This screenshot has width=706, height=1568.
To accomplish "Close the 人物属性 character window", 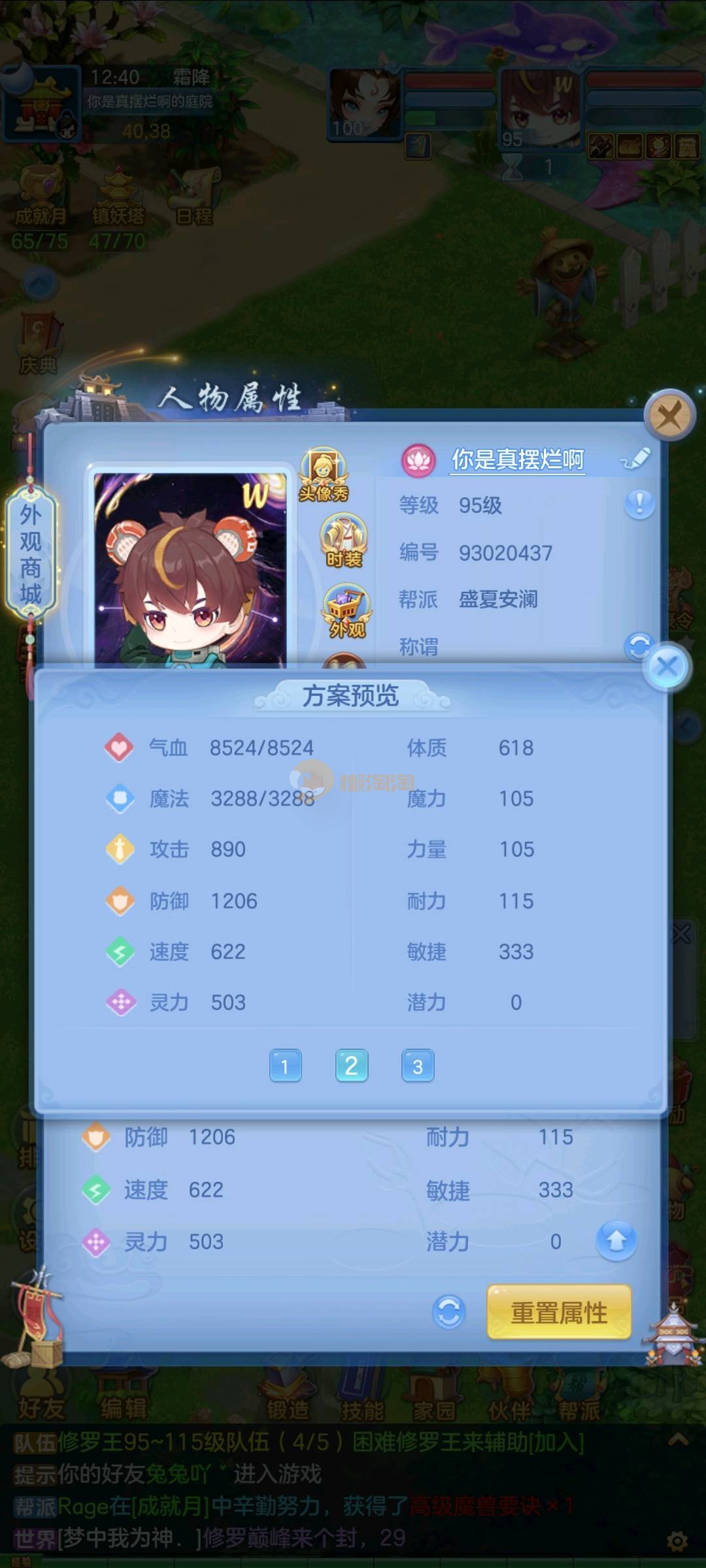I will point(669,415).
